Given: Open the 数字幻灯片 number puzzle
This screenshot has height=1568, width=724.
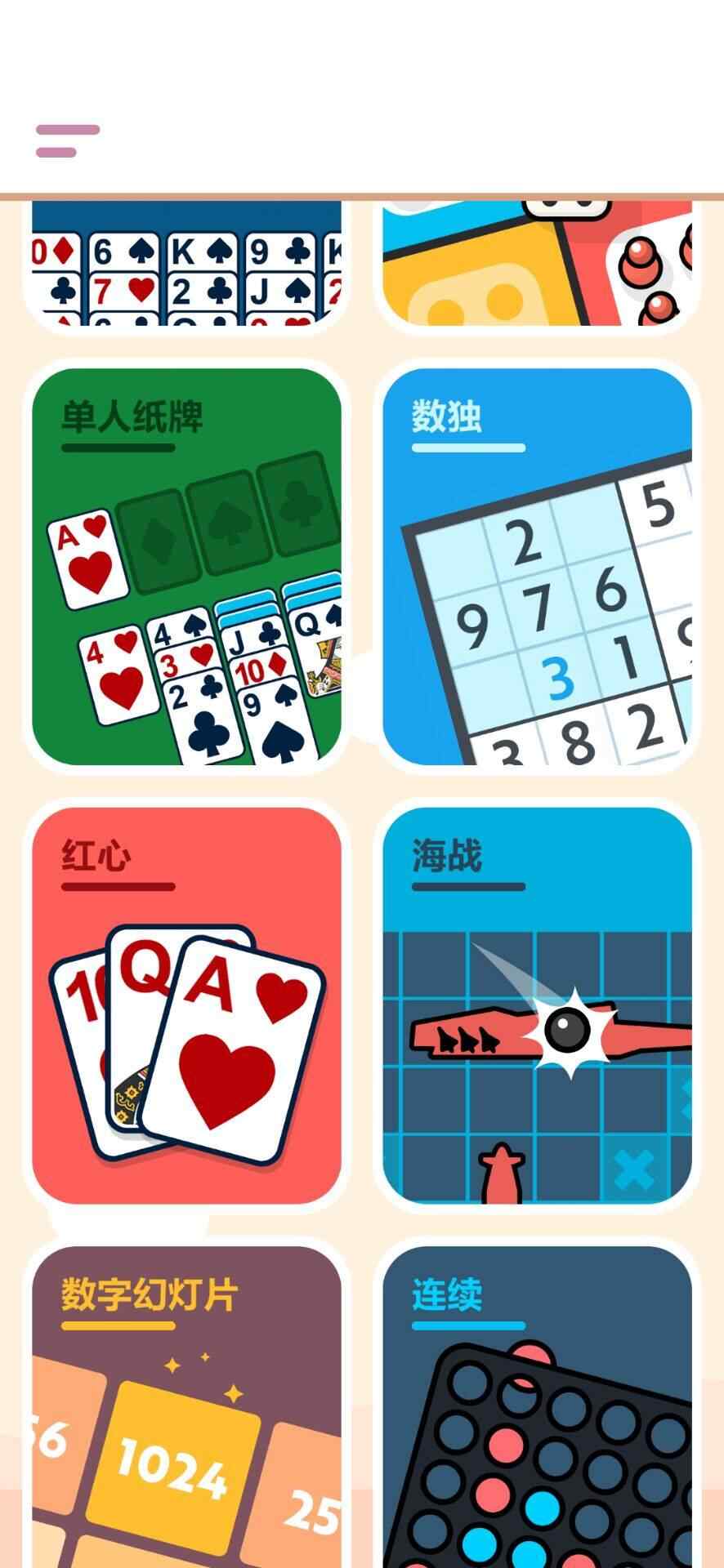Looking at the screenshot, I should (x=186, y=1405).
